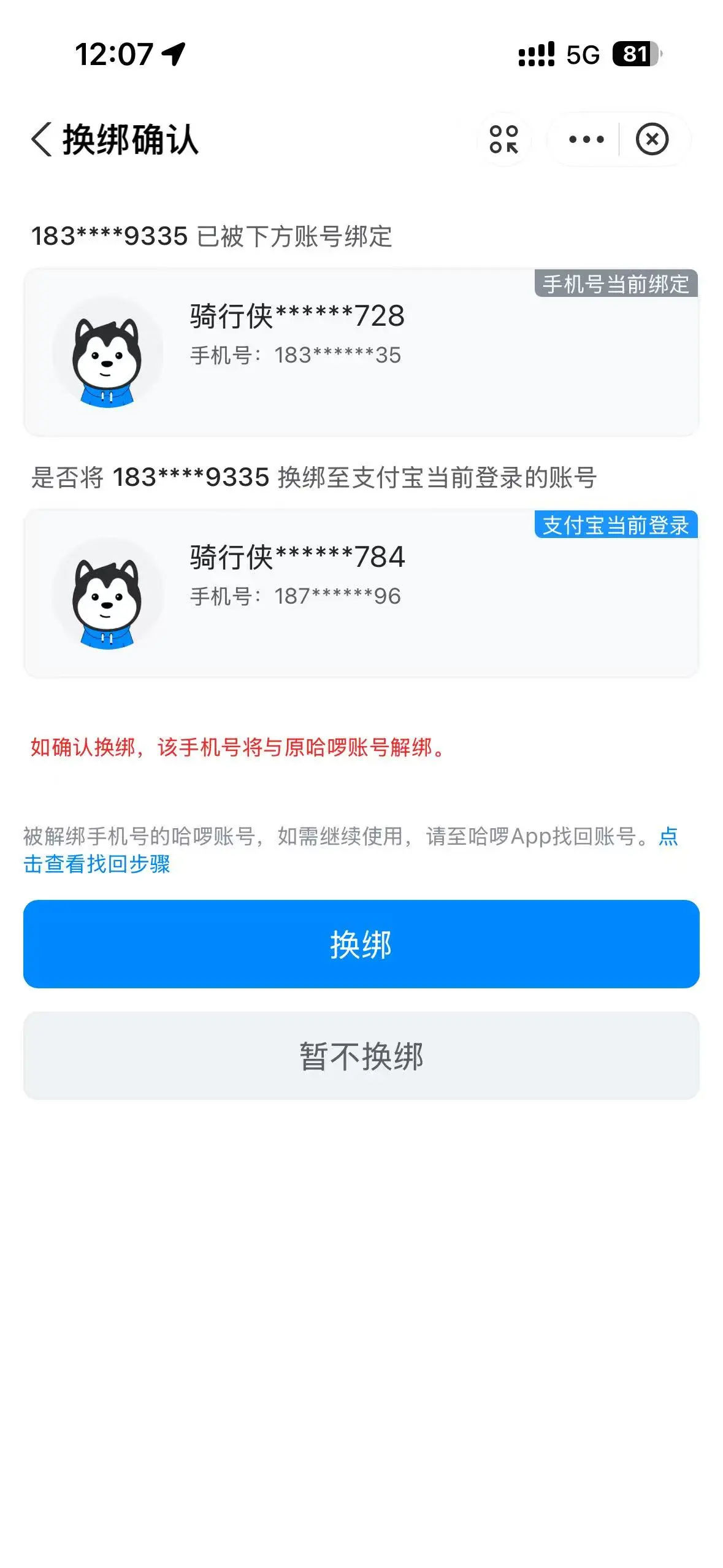
Task: Confirm with the blue 换绑 button
Action: pos(361,943)
